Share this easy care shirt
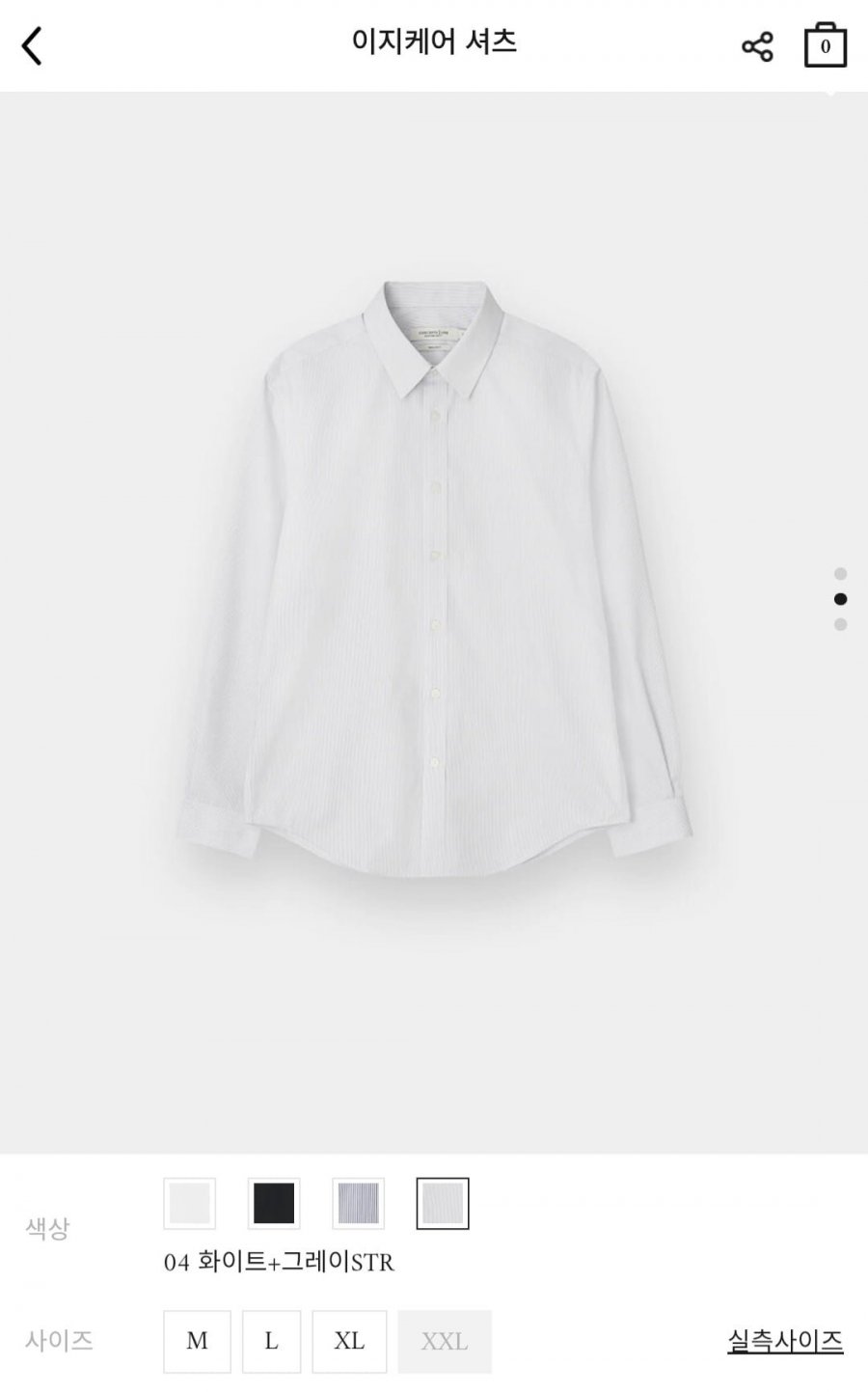 click(757, 46)
